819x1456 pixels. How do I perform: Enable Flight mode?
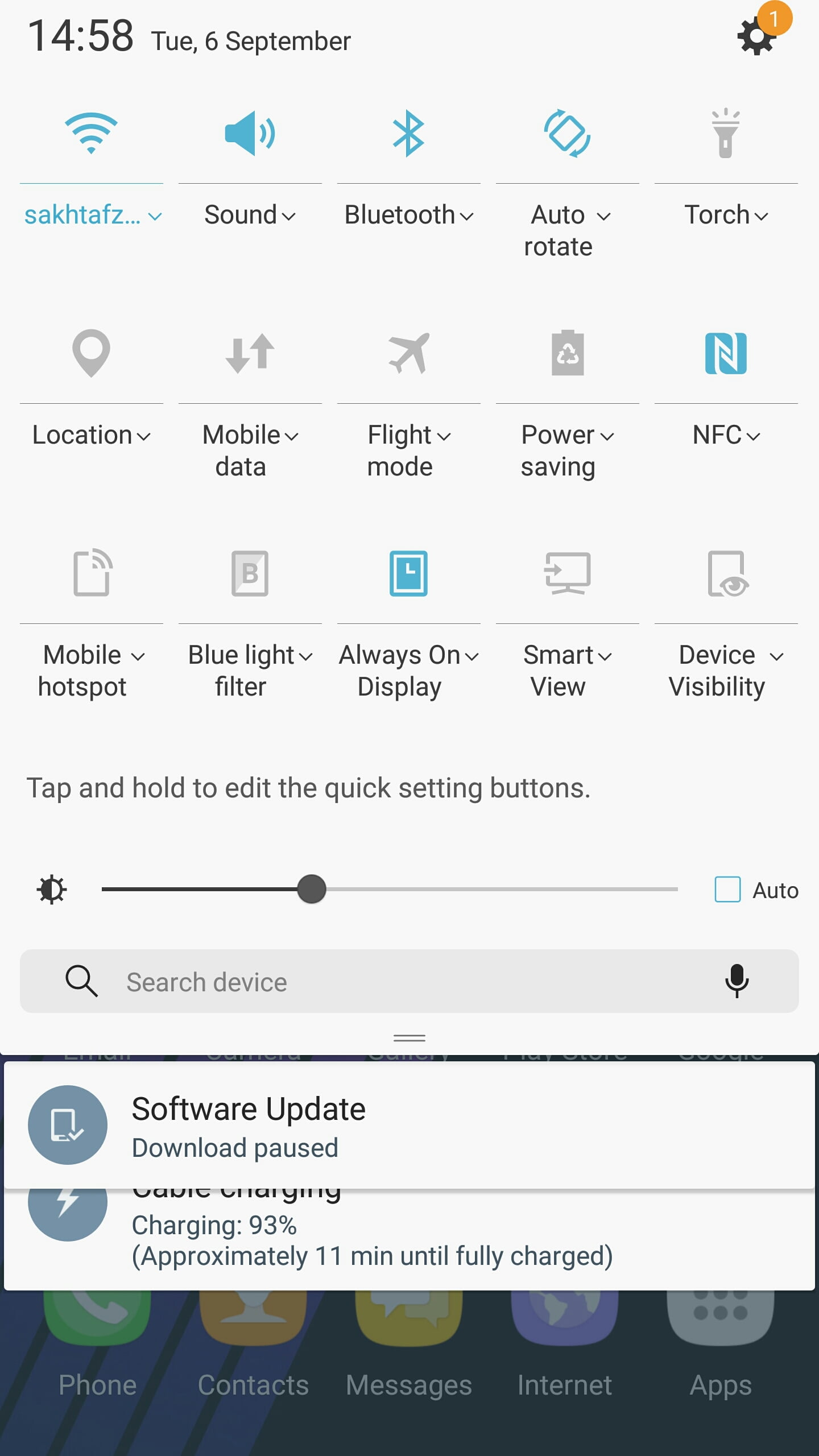pos(408,353)
